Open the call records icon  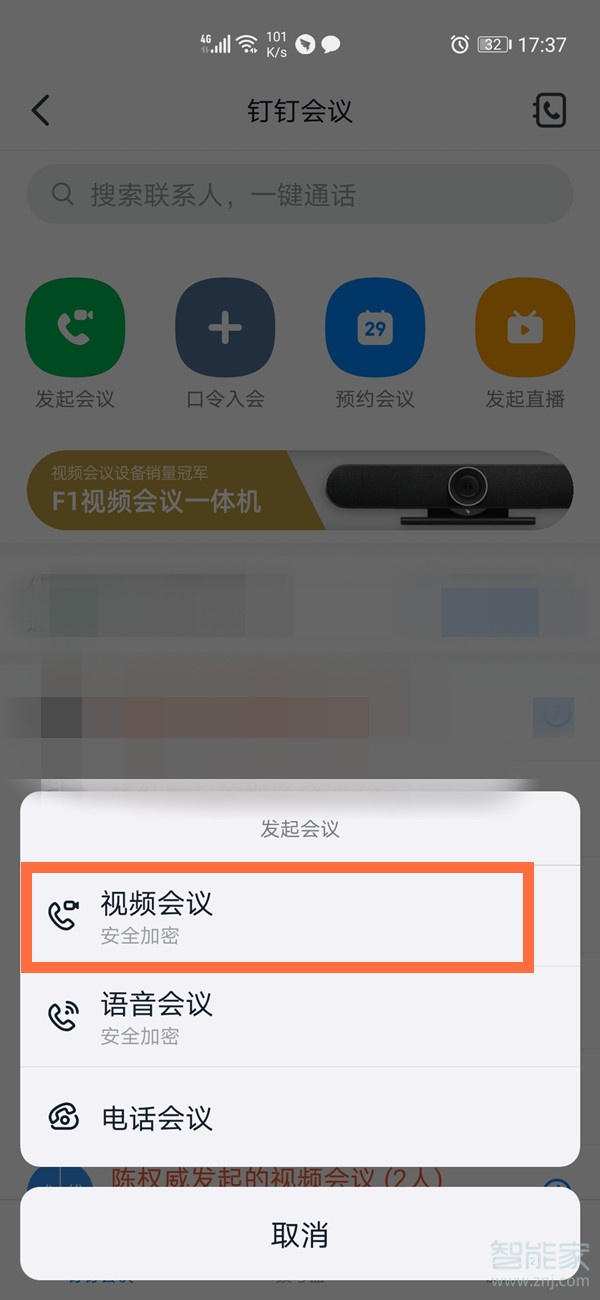tap(549, 110)
